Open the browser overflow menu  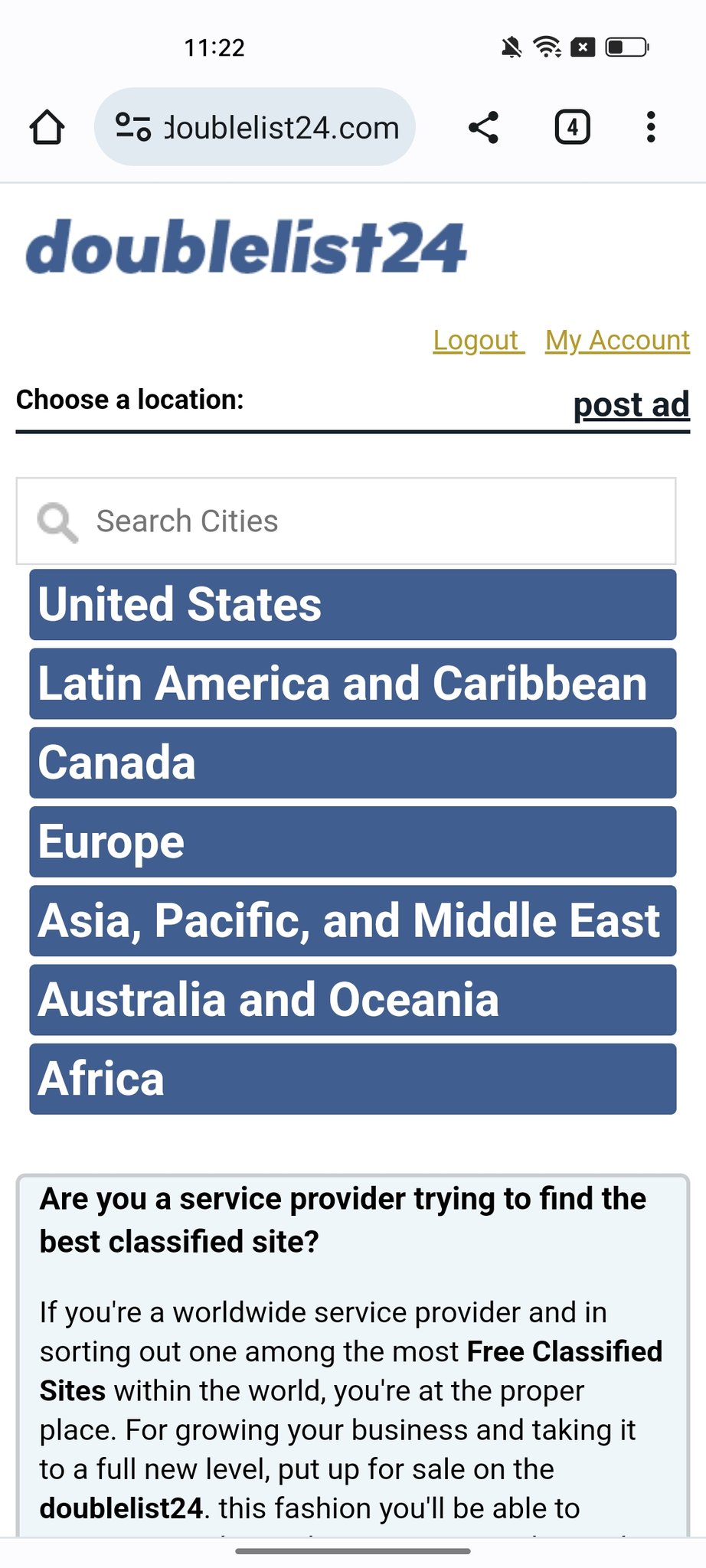(x=651, y=127)
